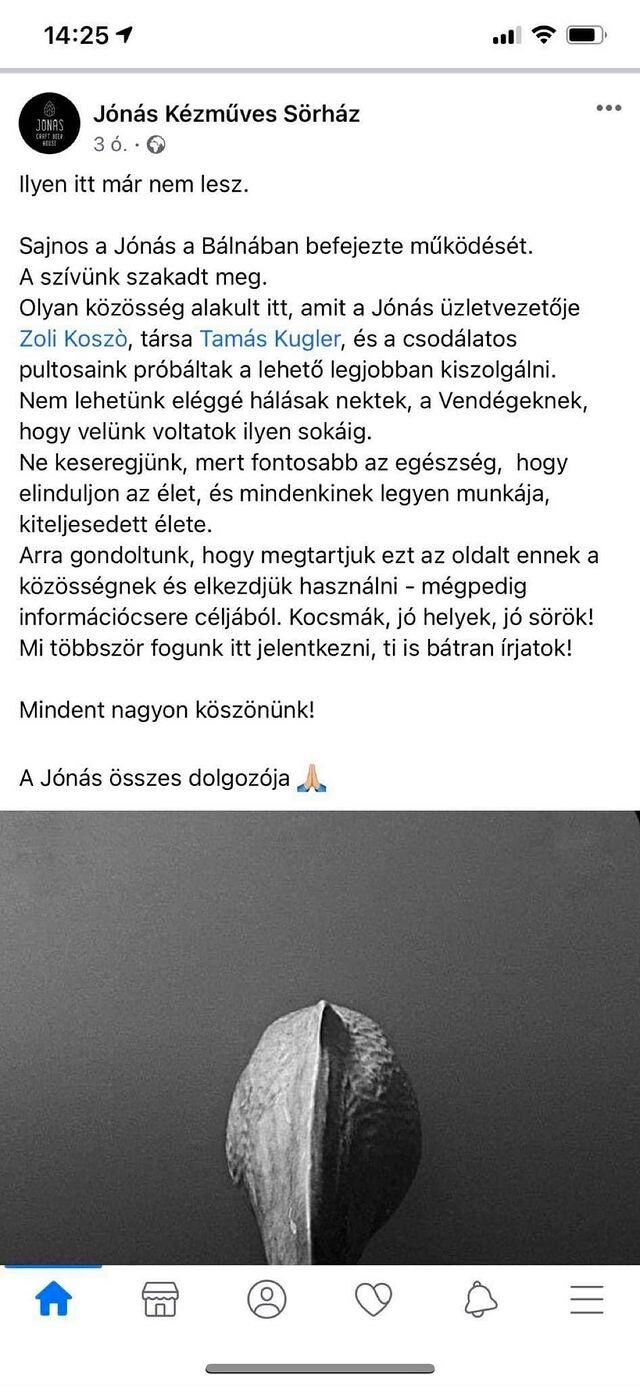
Task: Visit Zoli Koszò's profile link
Action: click(x=74, y=339)
